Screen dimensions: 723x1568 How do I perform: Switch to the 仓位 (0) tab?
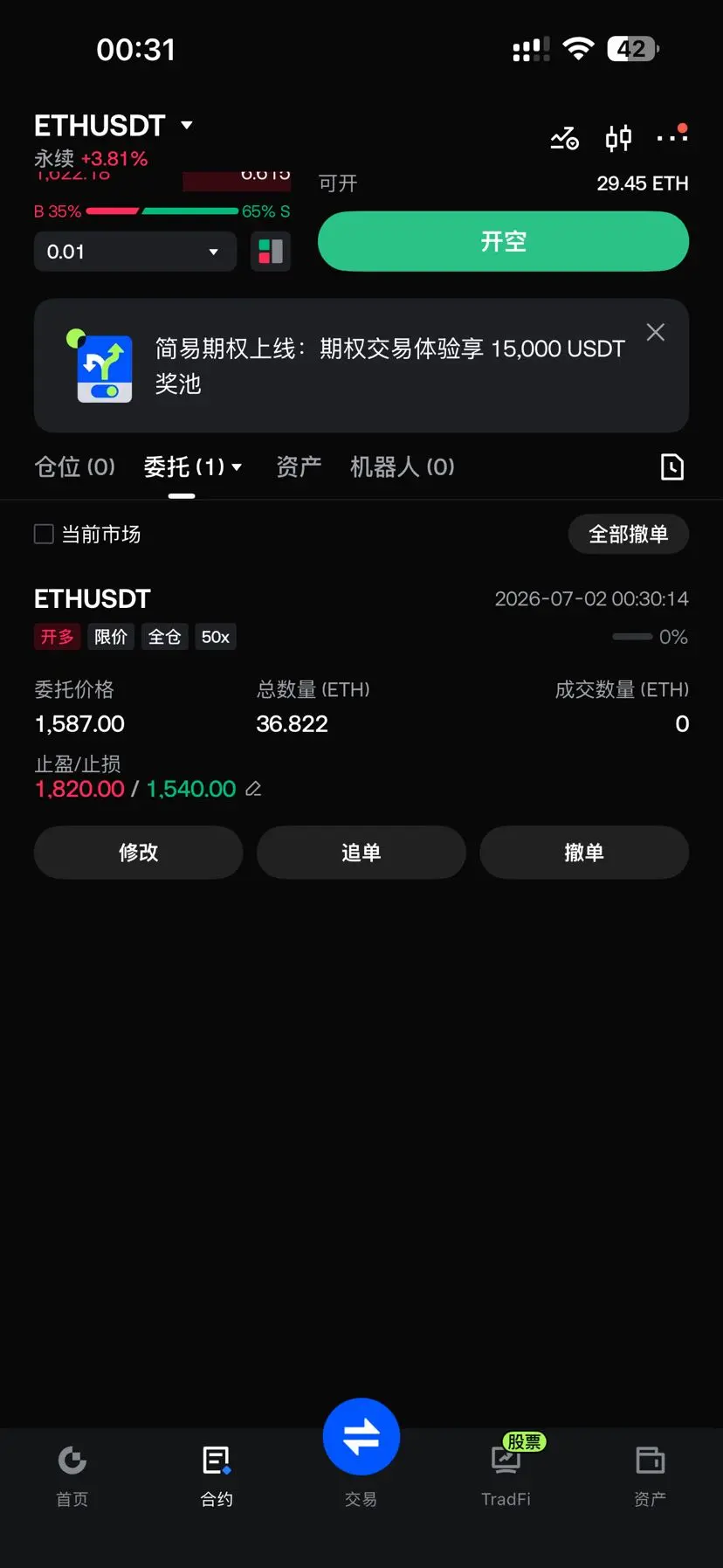click(75, 467)
